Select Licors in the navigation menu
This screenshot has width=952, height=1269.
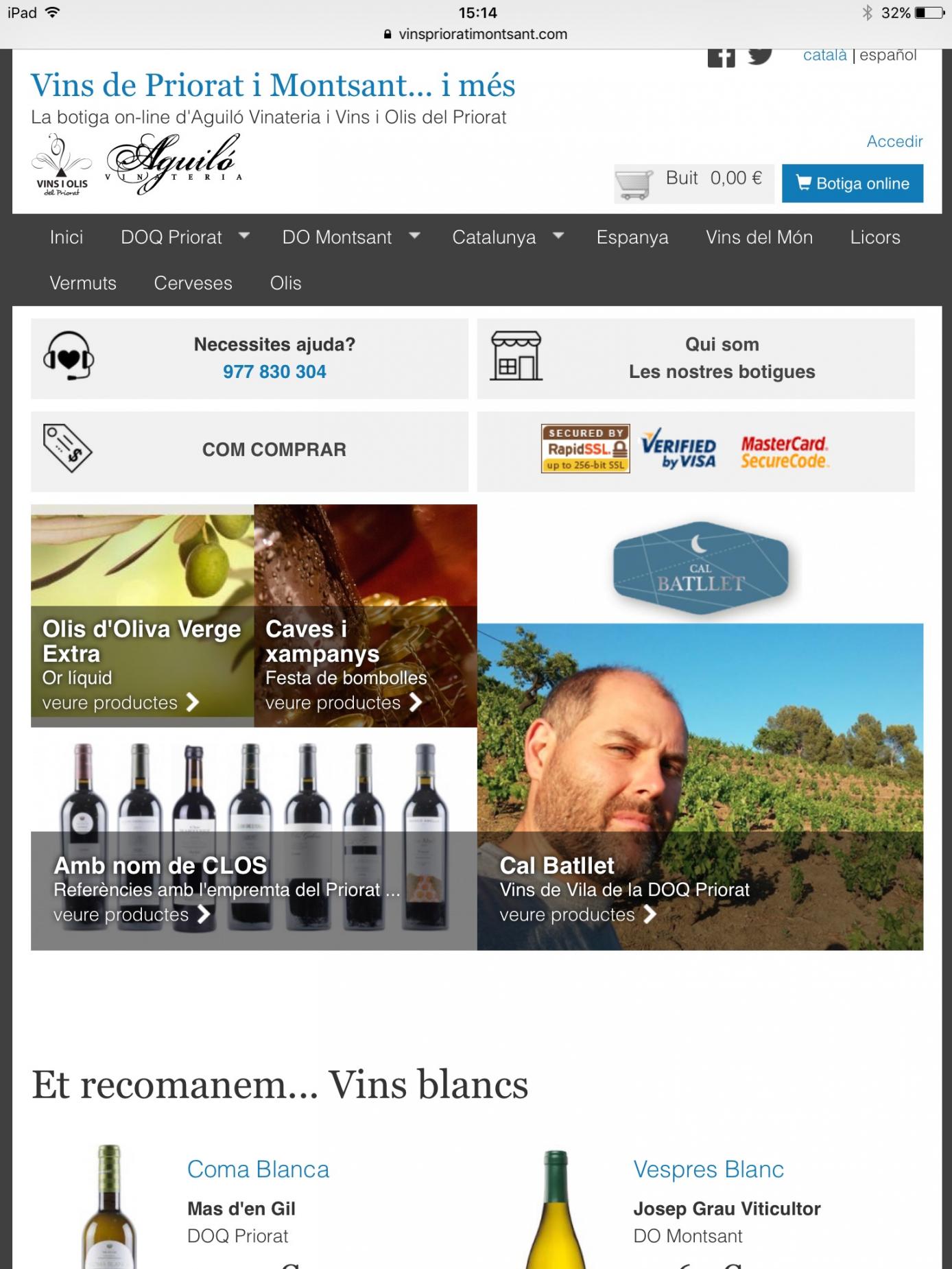(874, 237)
